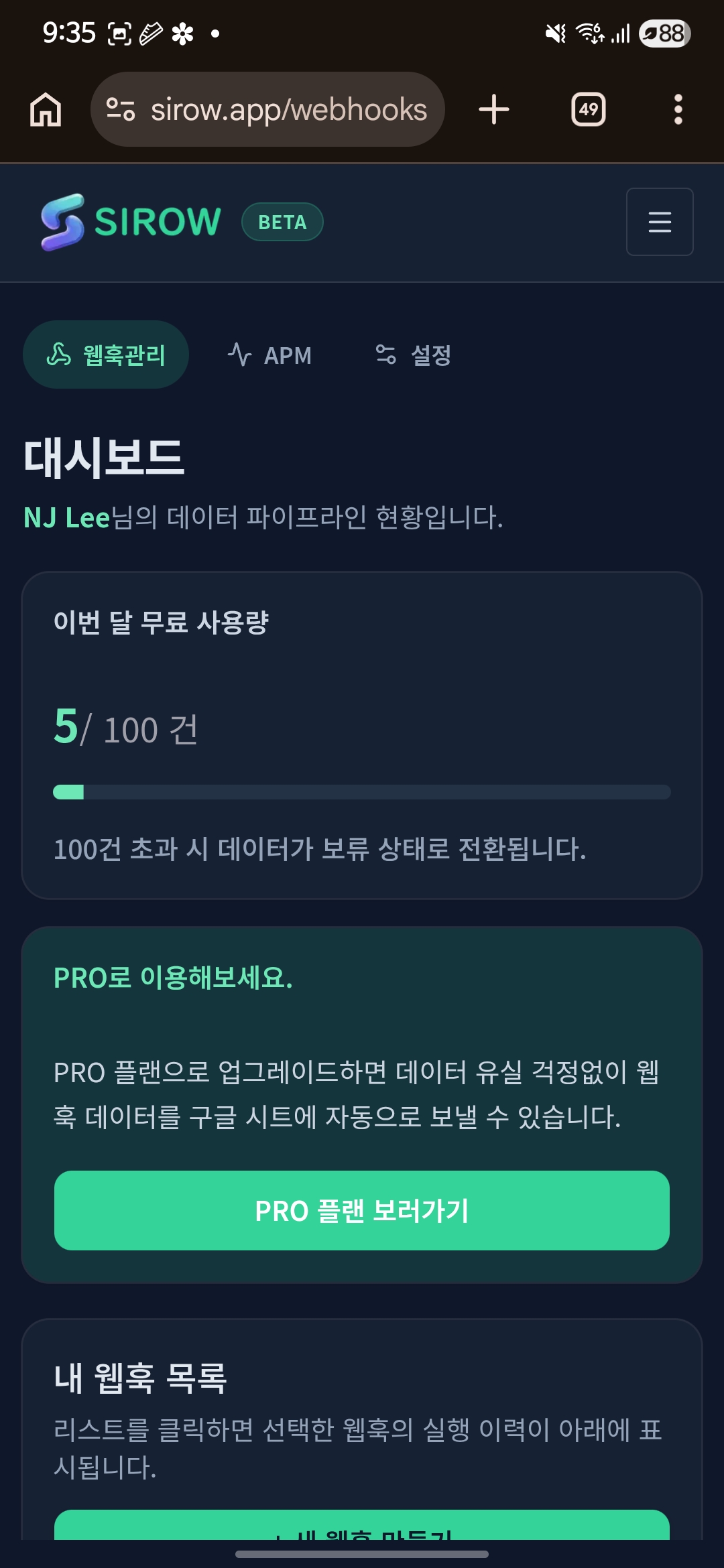Switch to the 설정 tab
The image size is (724, 1568).
click(x=414, y=356)
